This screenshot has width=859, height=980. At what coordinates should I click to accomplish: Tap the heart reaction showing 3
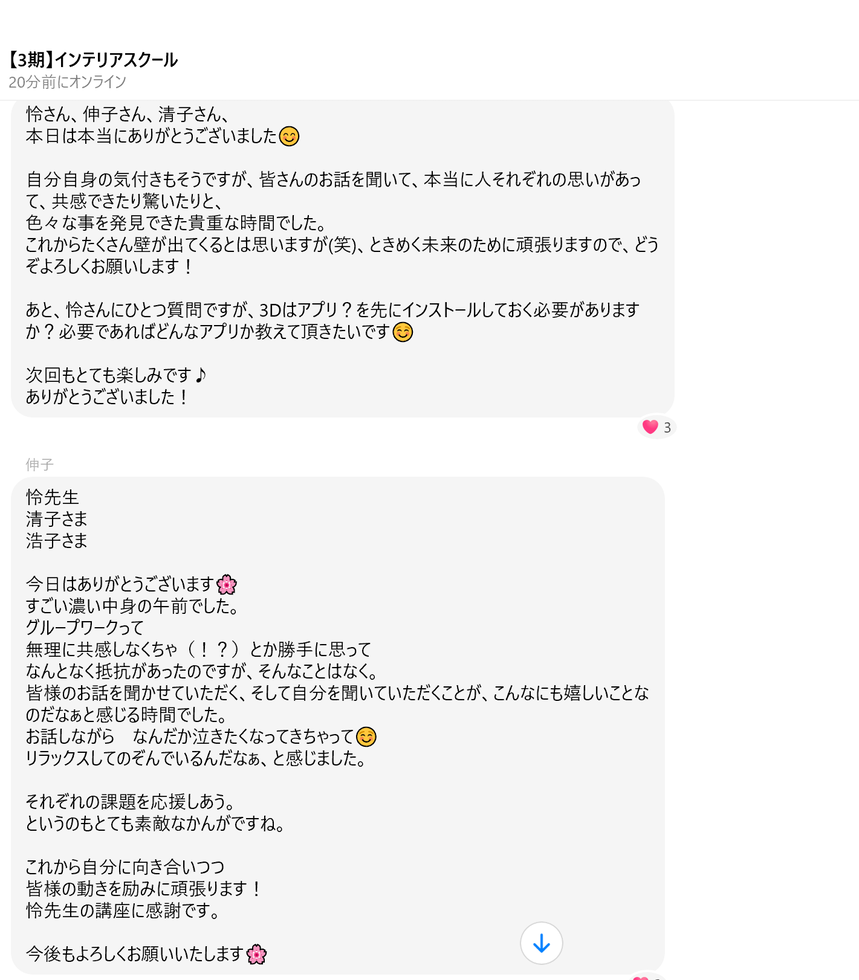(657, 427)
